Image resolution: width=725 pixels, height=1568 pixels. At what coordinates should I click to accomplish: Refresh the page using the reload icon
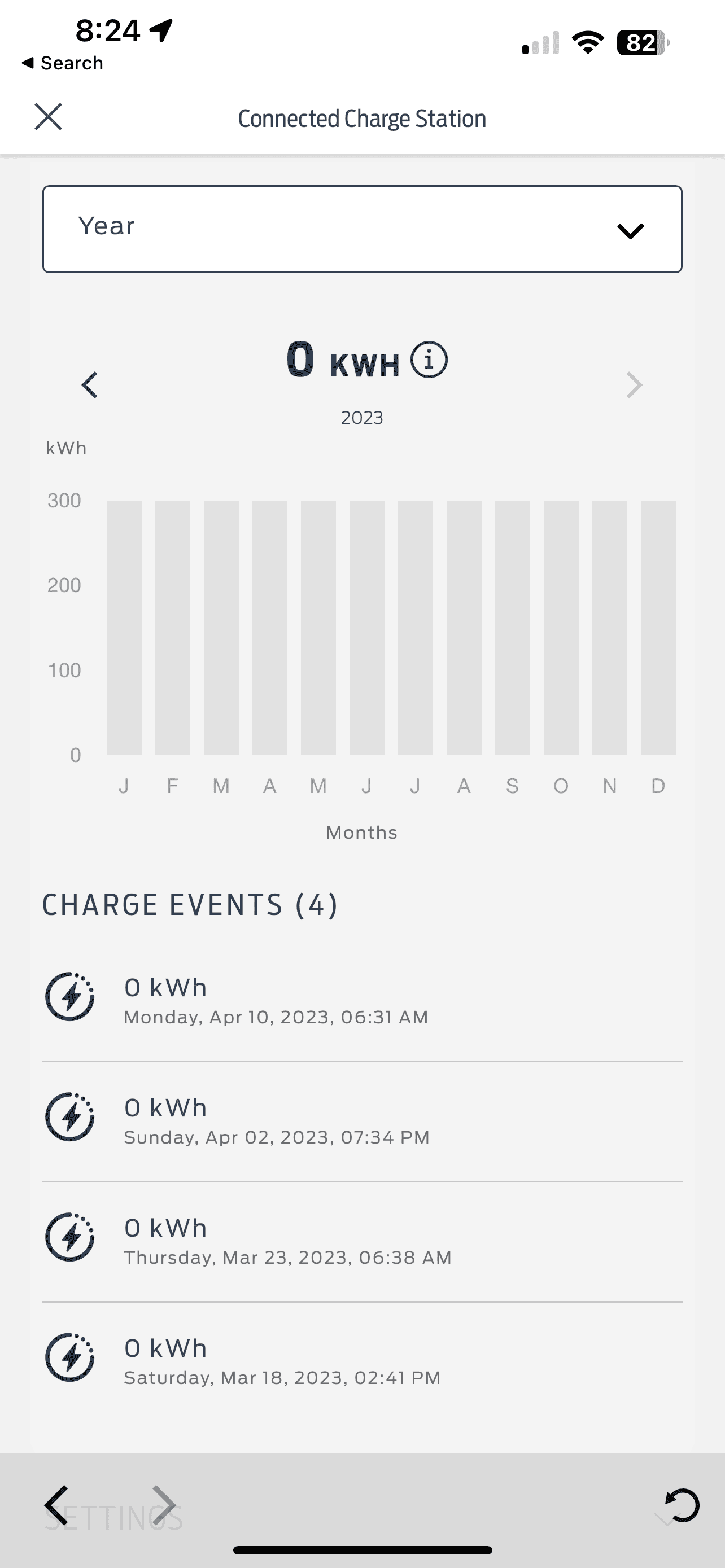(x=684, y=1506)
